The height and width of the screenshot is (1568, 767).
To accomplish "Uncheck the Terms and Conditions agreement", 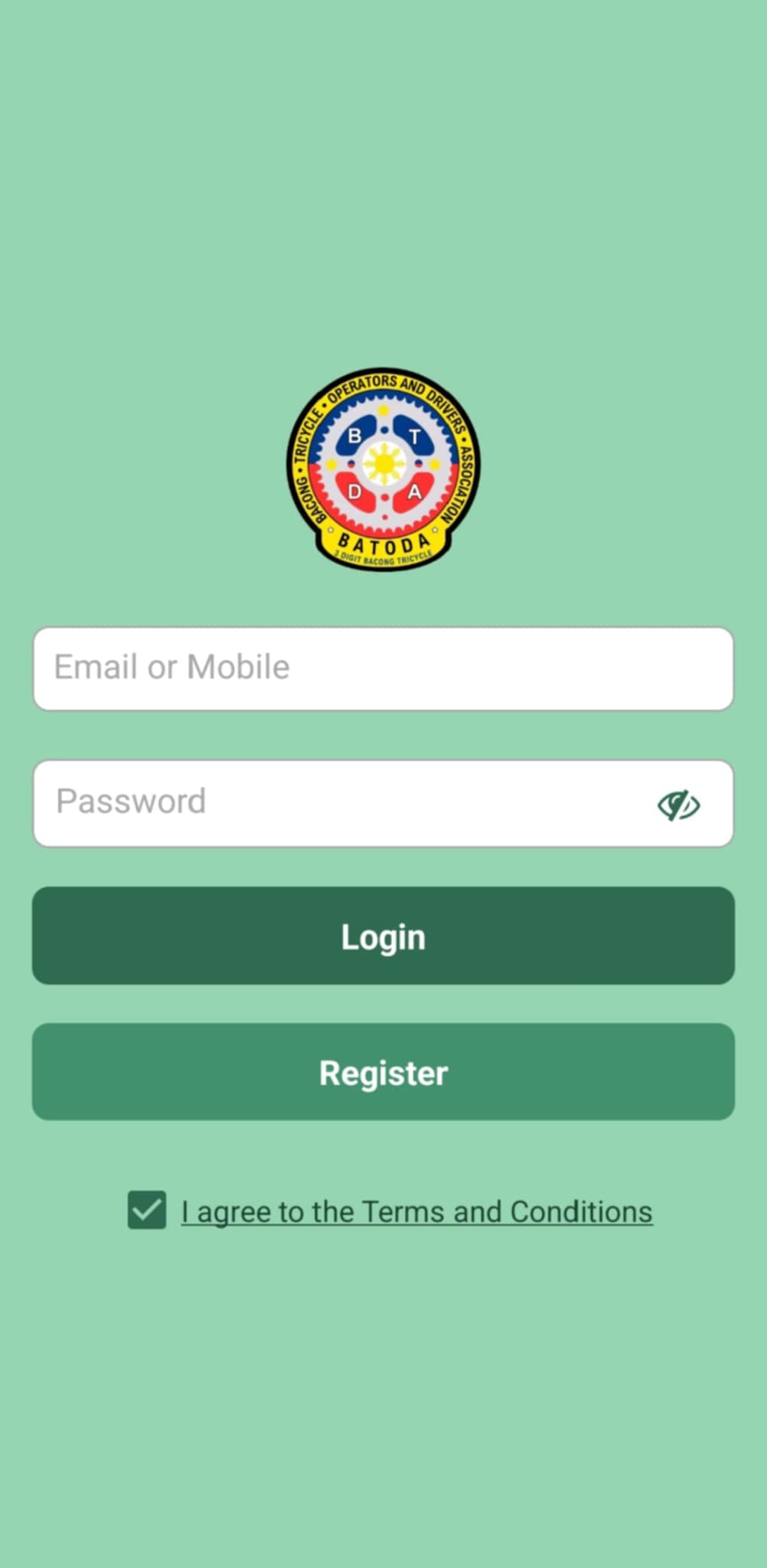I will click(x=148, y=1210).
